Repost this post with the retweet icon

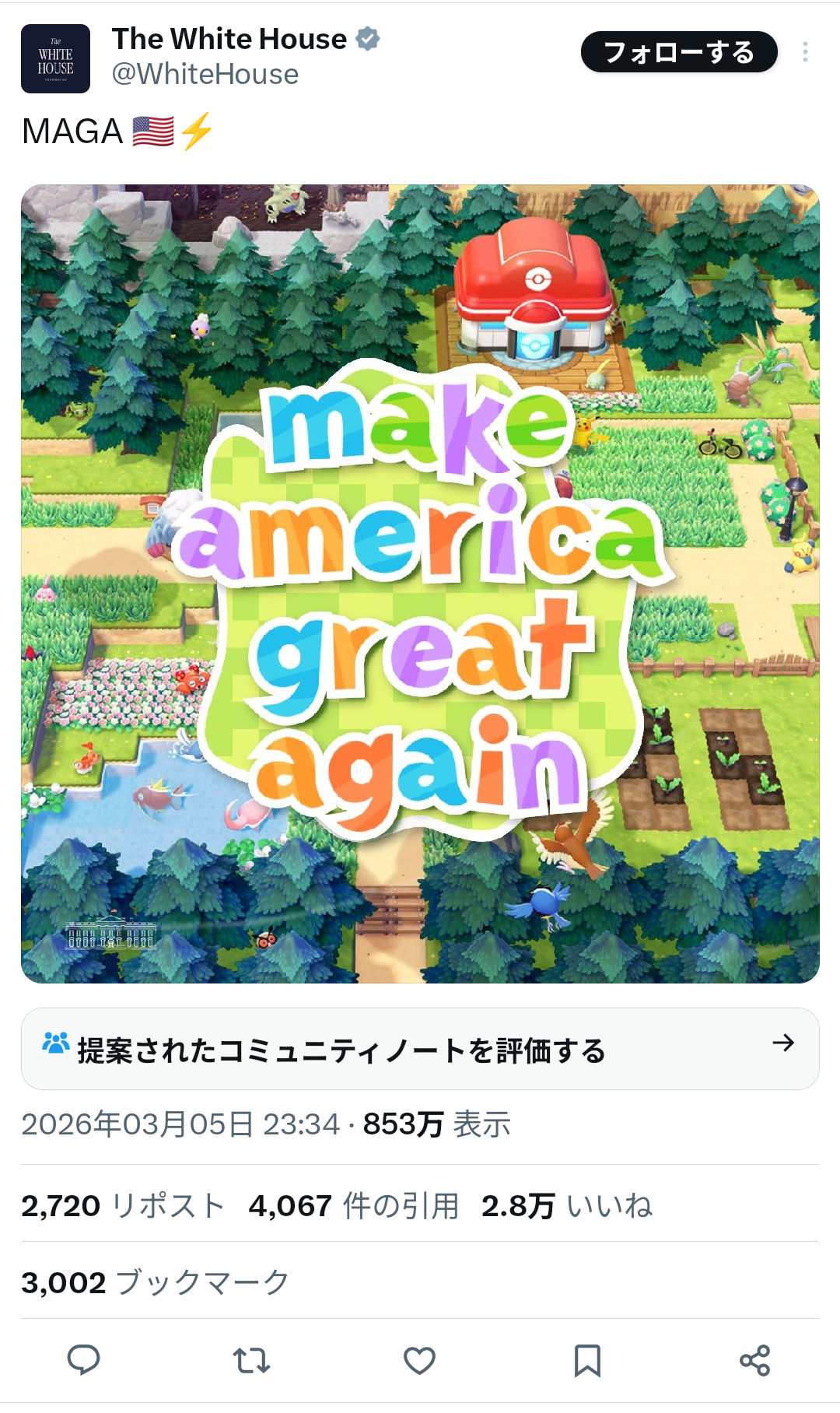pos(251,1360)
